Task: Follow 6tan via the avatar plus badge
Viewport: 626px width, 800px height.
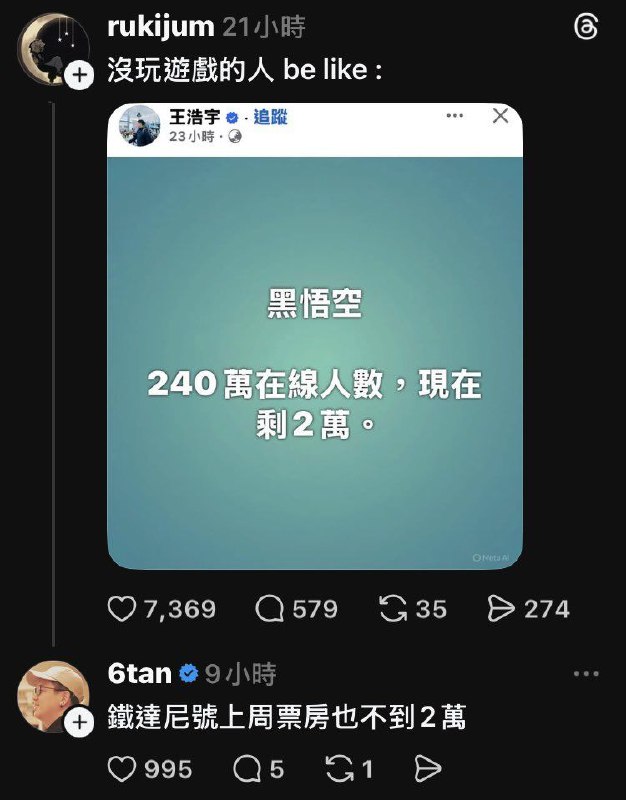Action: click(77, 722)
